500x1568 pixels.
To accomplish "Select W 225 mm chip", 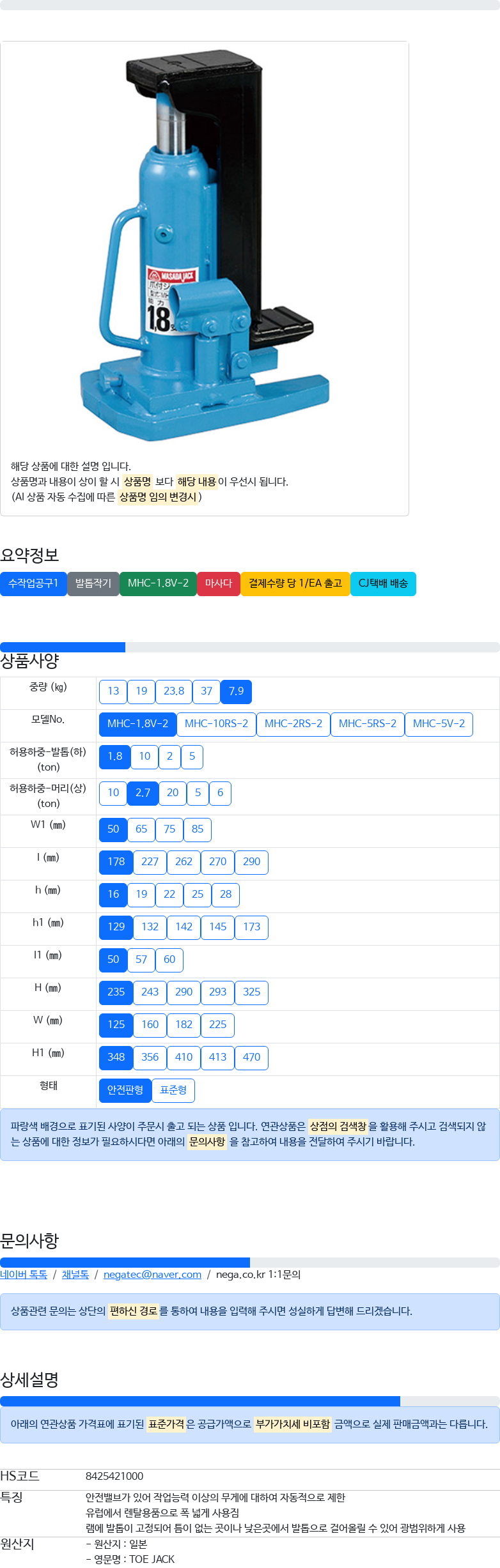I will coord(217,1024).
